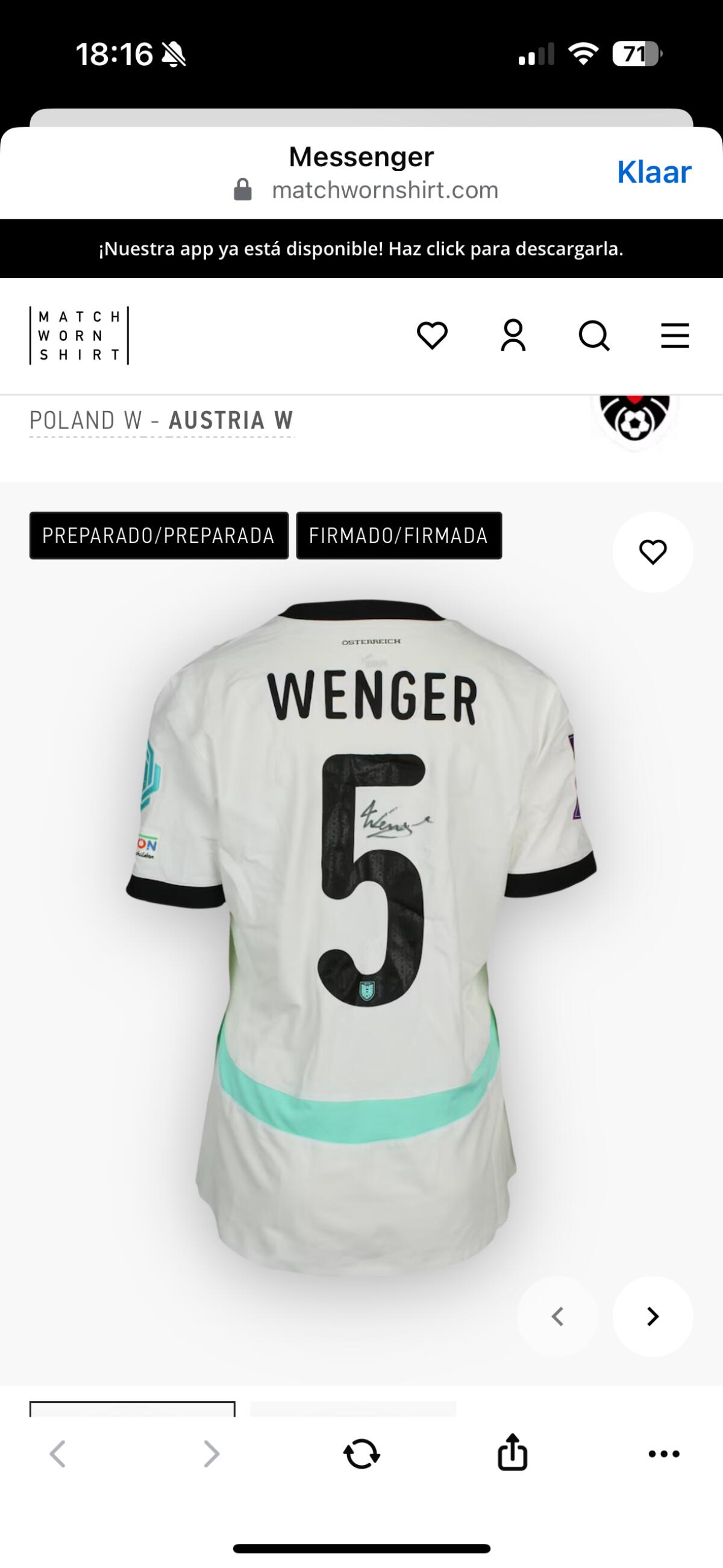This screenshot has height=1568, width=723.
Task: Share this page from the browser toolbar
Action: (x=512, y=1453)
